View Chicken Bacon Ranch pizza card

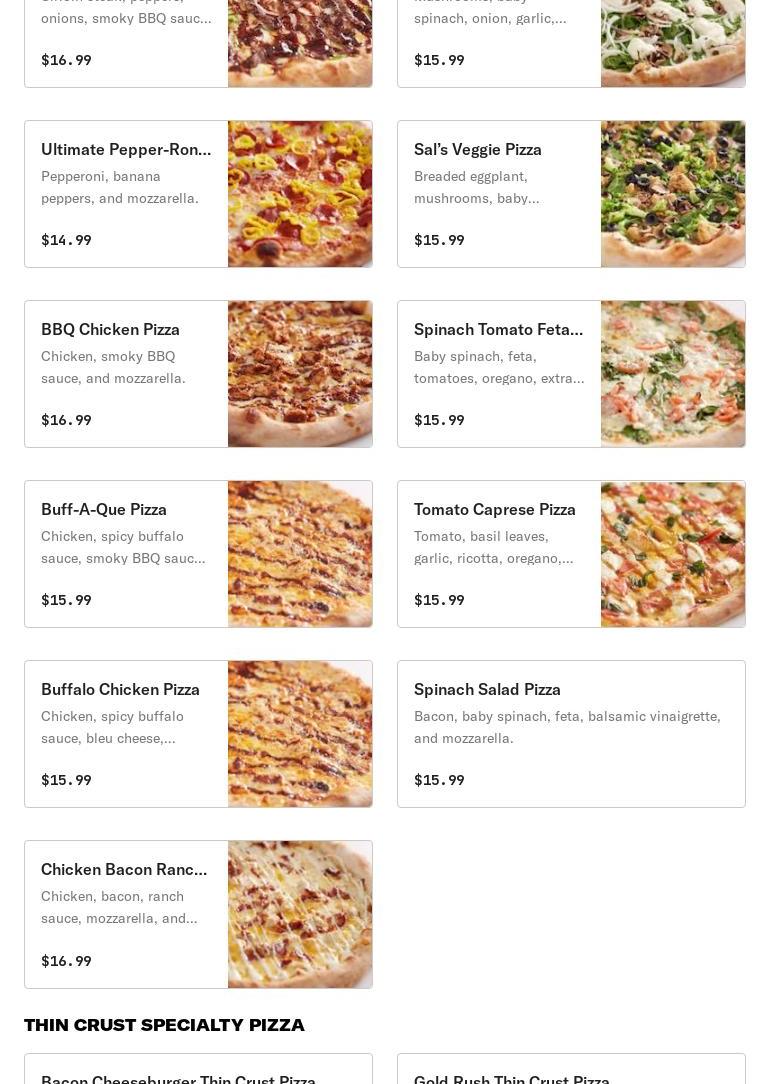198,914
